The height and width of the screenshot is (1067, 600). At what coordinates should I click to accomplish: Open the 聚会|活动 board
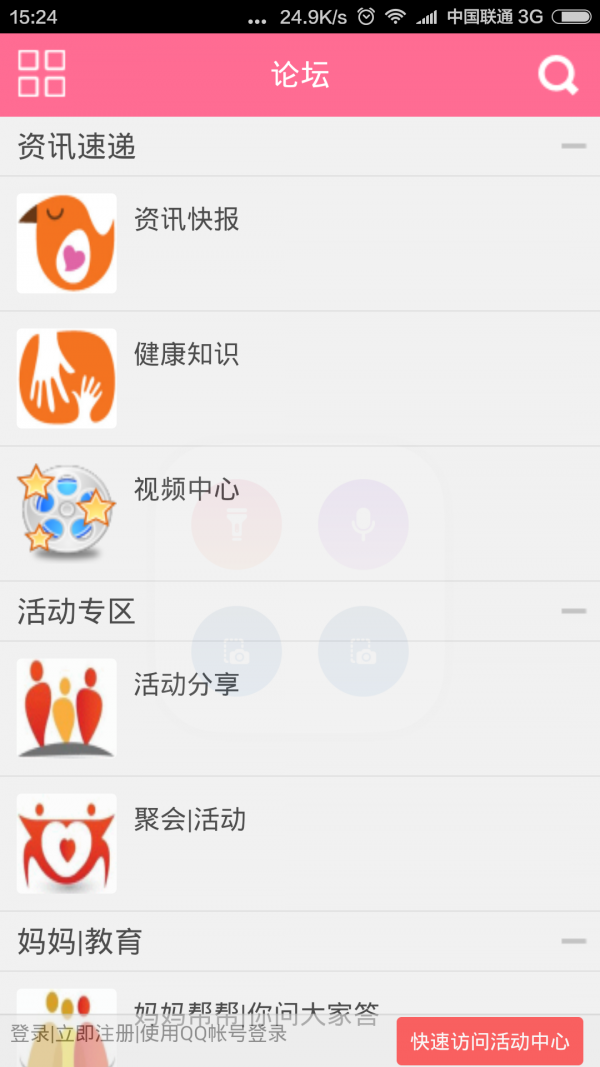pyautogui.click(x=300, y=844)
